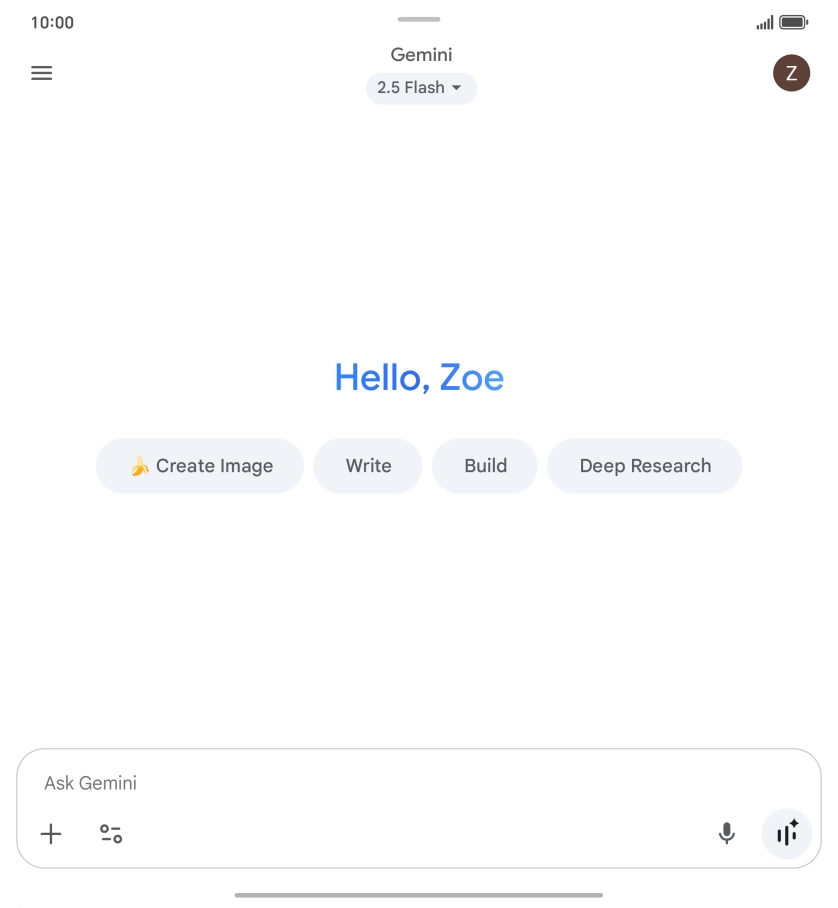Select the Write suggestion chip

(367, 465)
